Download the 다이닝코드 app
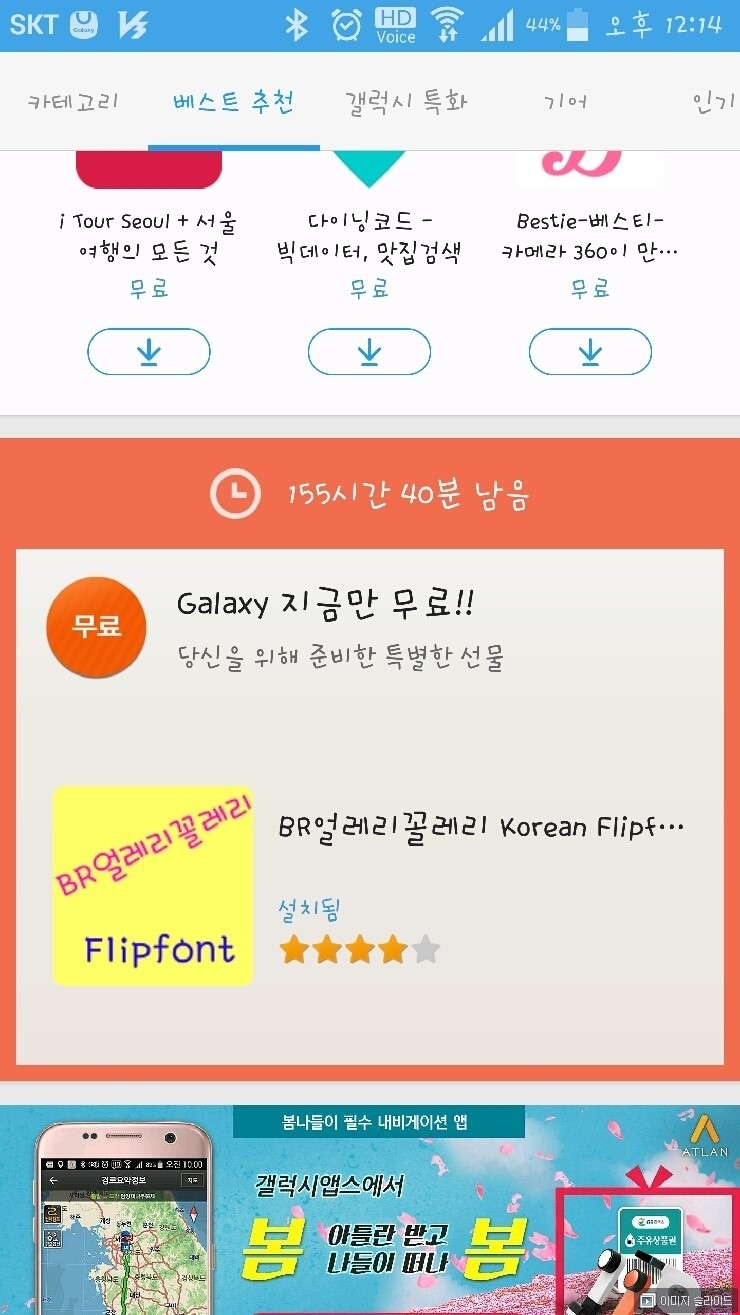The width and height of the screenshot is (740, 1315). point(369,352)
